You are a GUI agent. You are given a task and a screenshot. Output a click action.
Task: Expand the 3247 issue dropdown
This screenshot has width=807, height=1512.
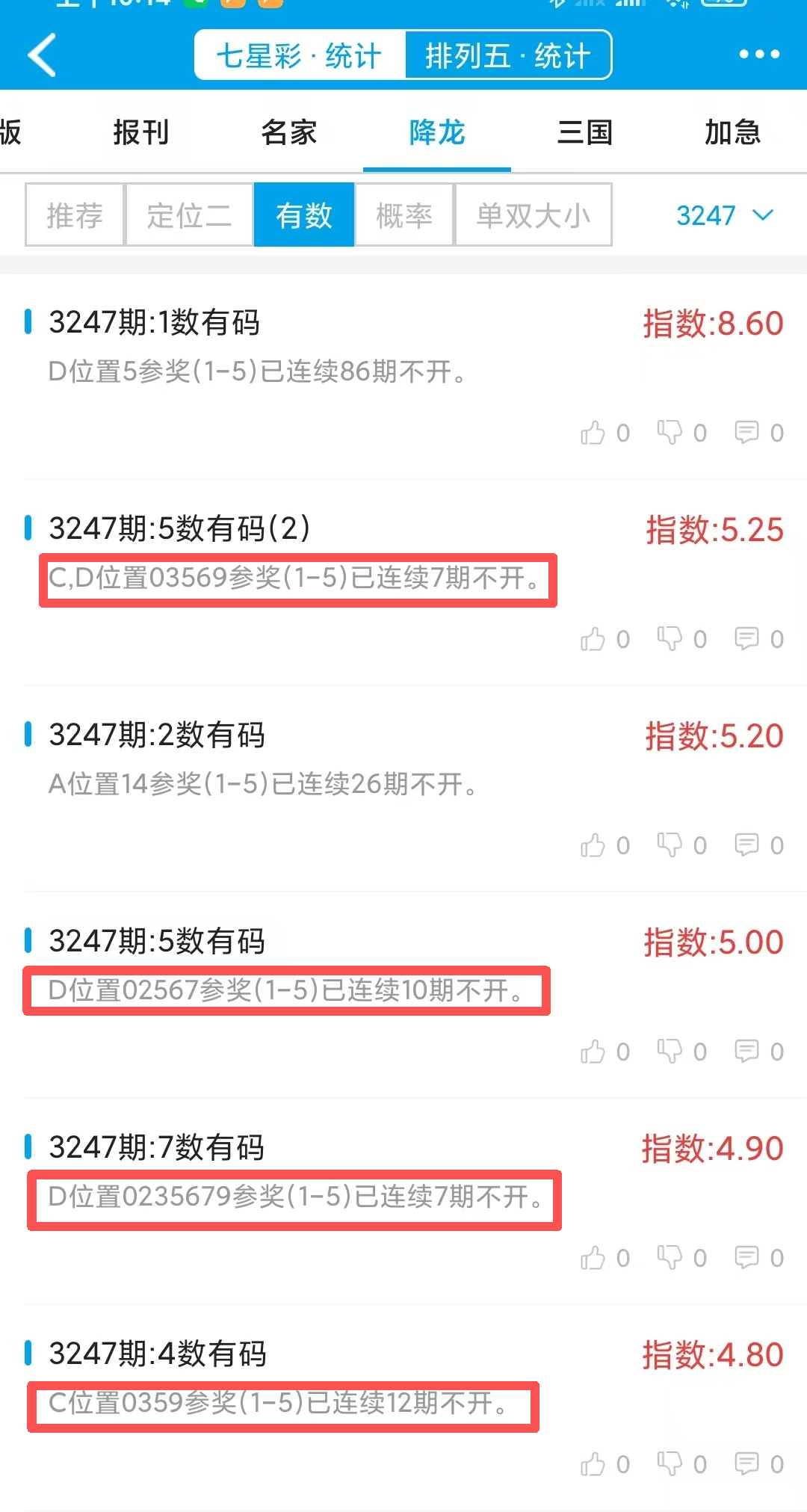pyautogui.click(x=723, y=215)
